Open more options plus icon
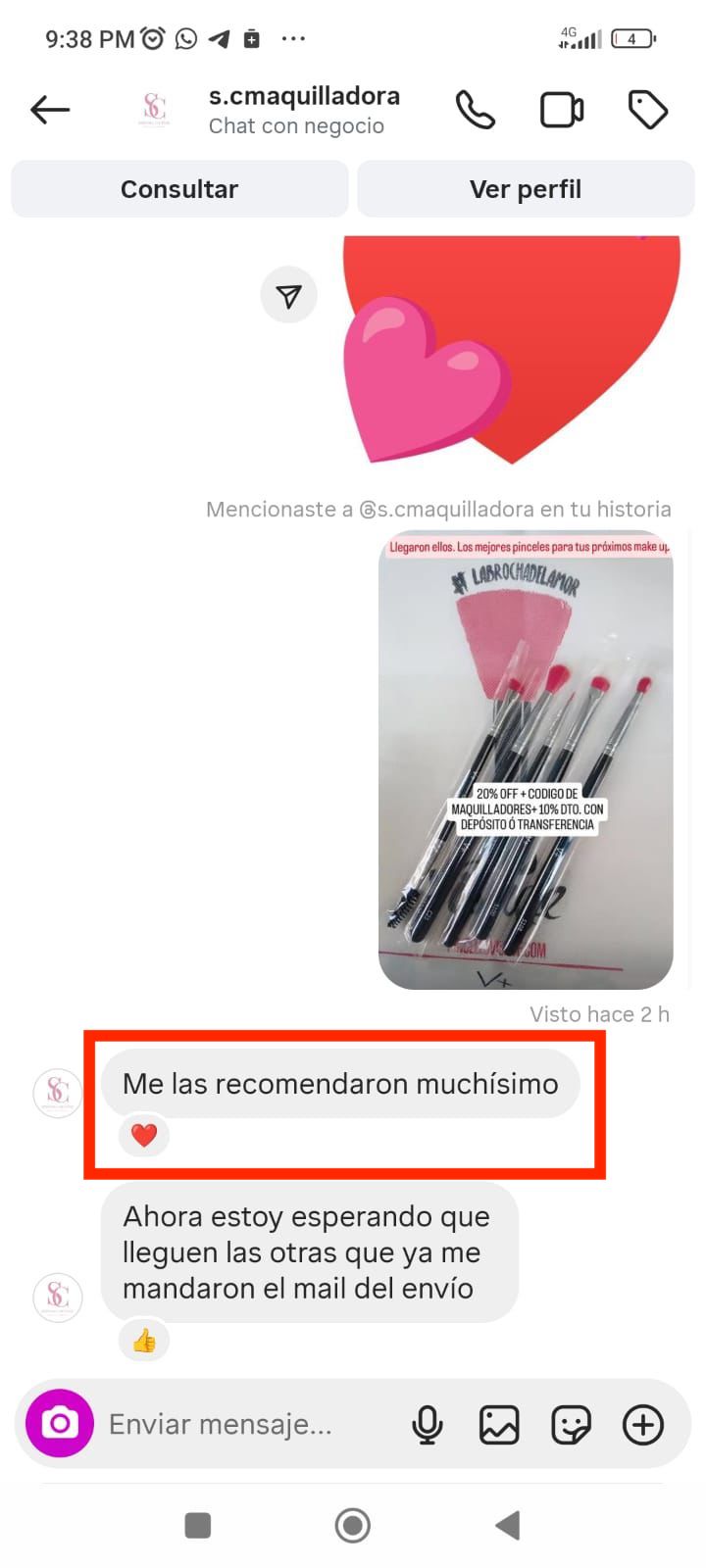 point(643,1425)
